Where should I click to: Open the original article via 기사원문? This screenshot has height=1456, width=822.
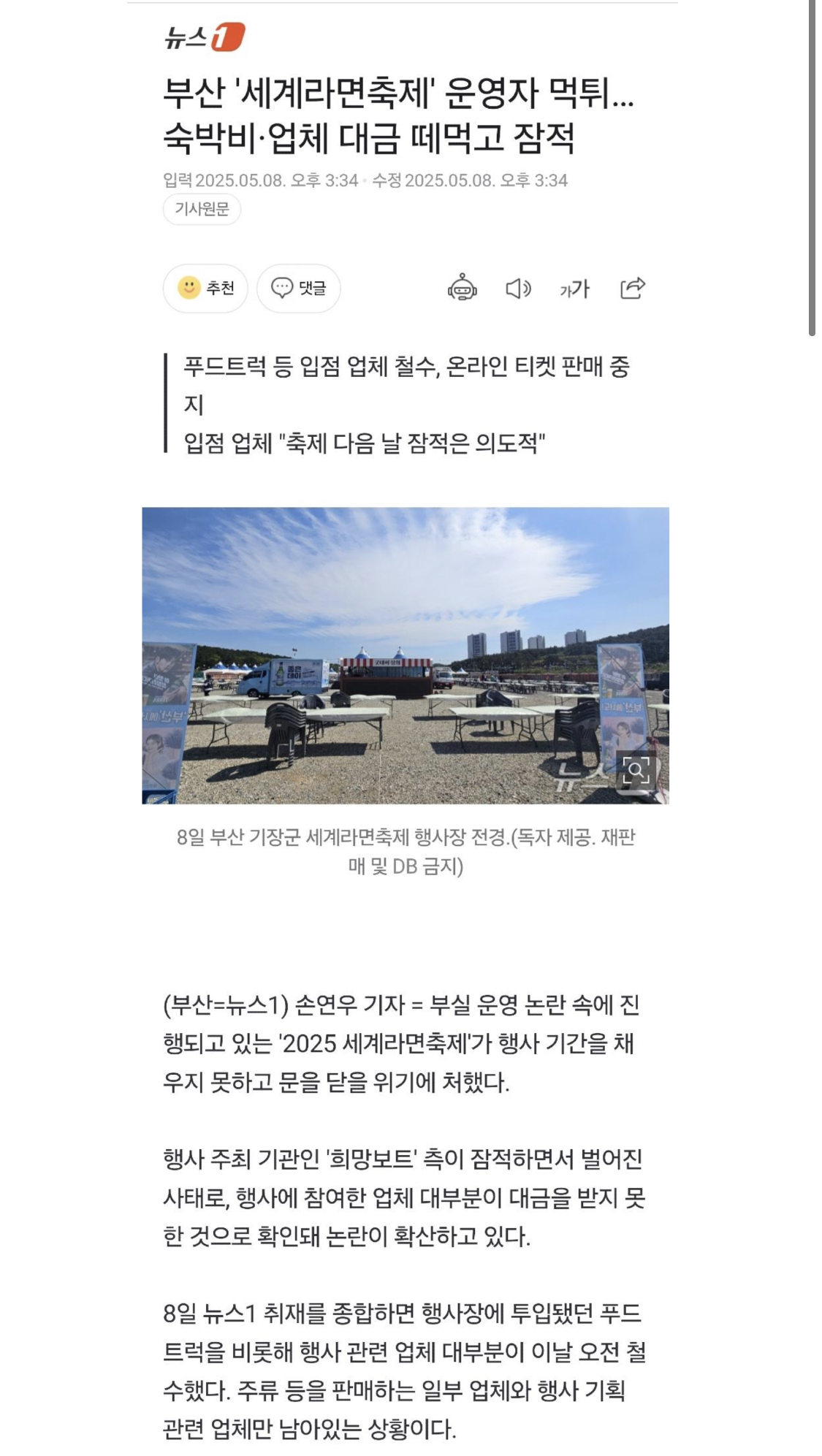202,210
